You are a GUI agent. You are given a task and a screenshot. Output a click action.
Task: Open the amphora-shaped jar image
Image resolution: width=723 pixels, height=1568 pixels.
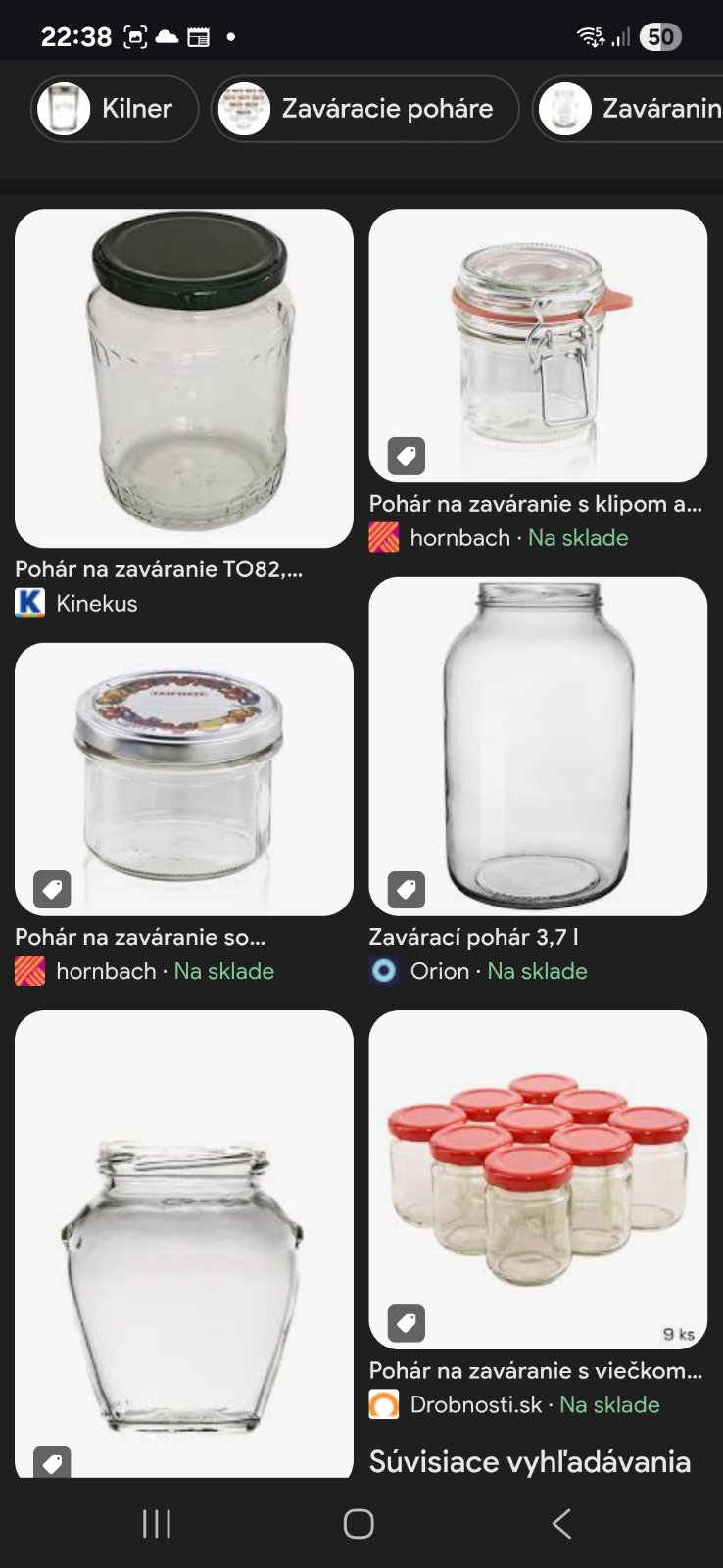tap(184, 1243)
